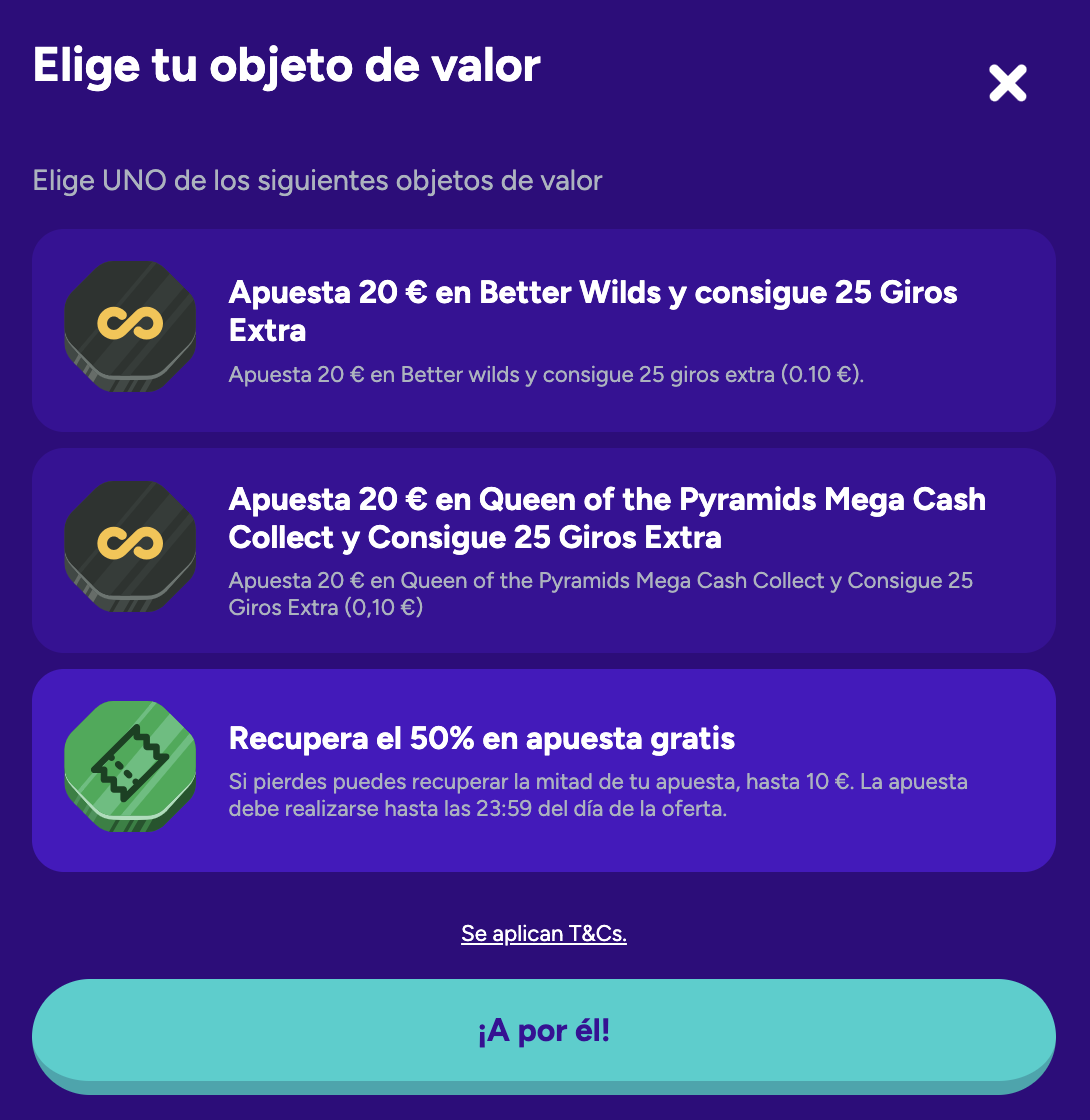
Task: Open the 'Se aplican T&Cs.' link
Action: coord(543,934)
